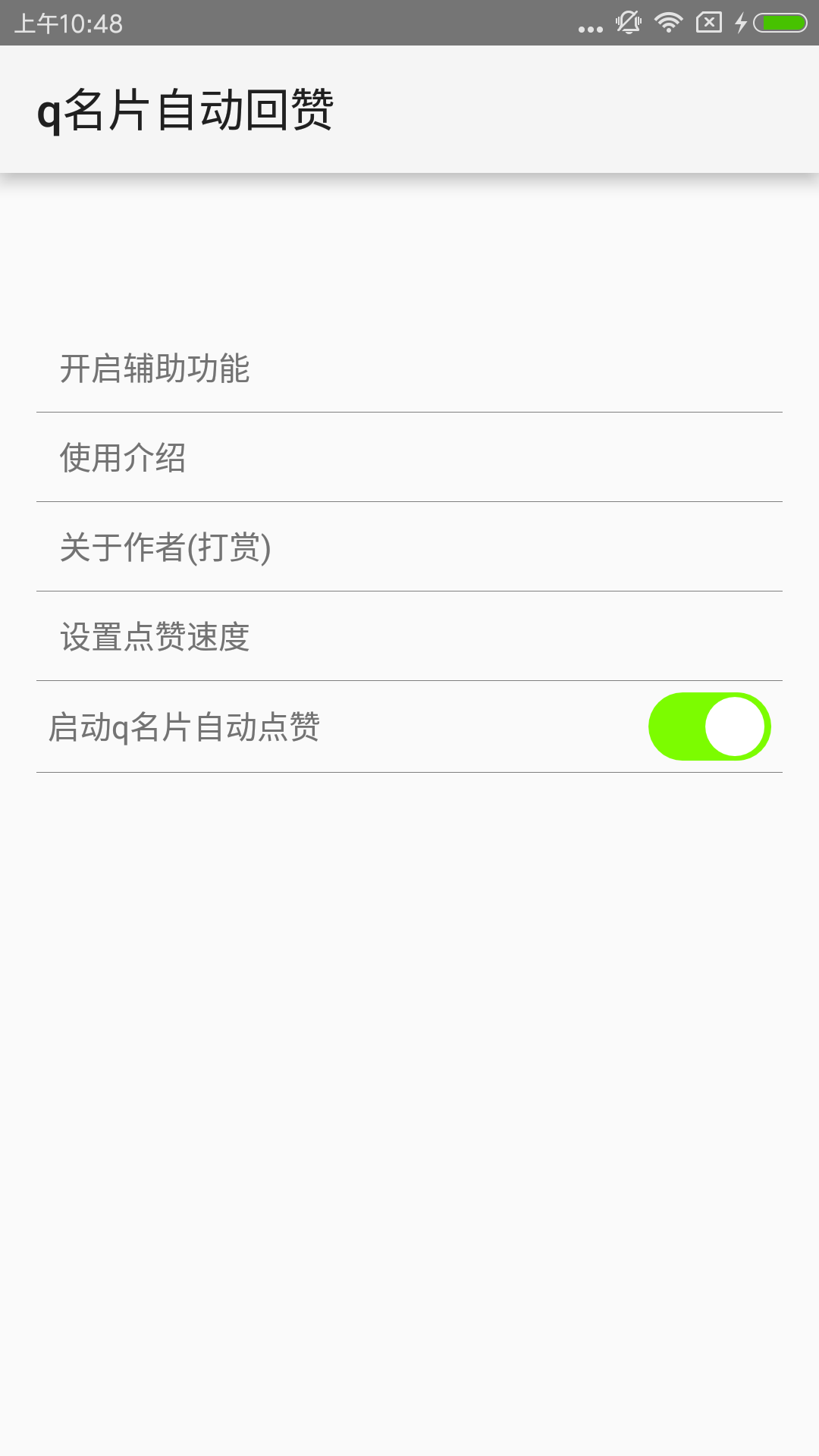Tap the no-SIM card icon in status bar
This screenshot has height=1456, width=819.
[708, 22]
